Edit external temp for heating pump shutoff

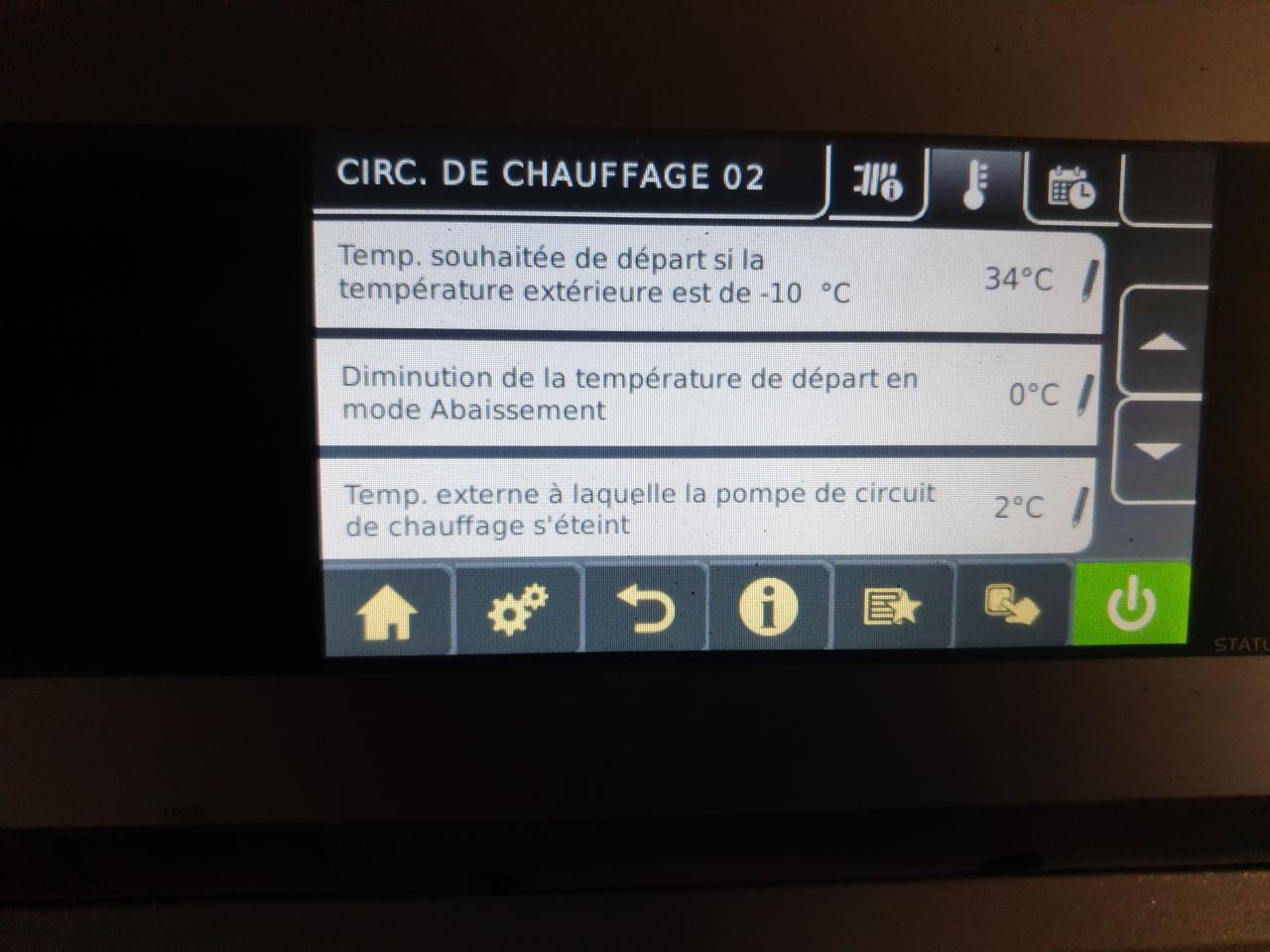[x=1079, y=507]
